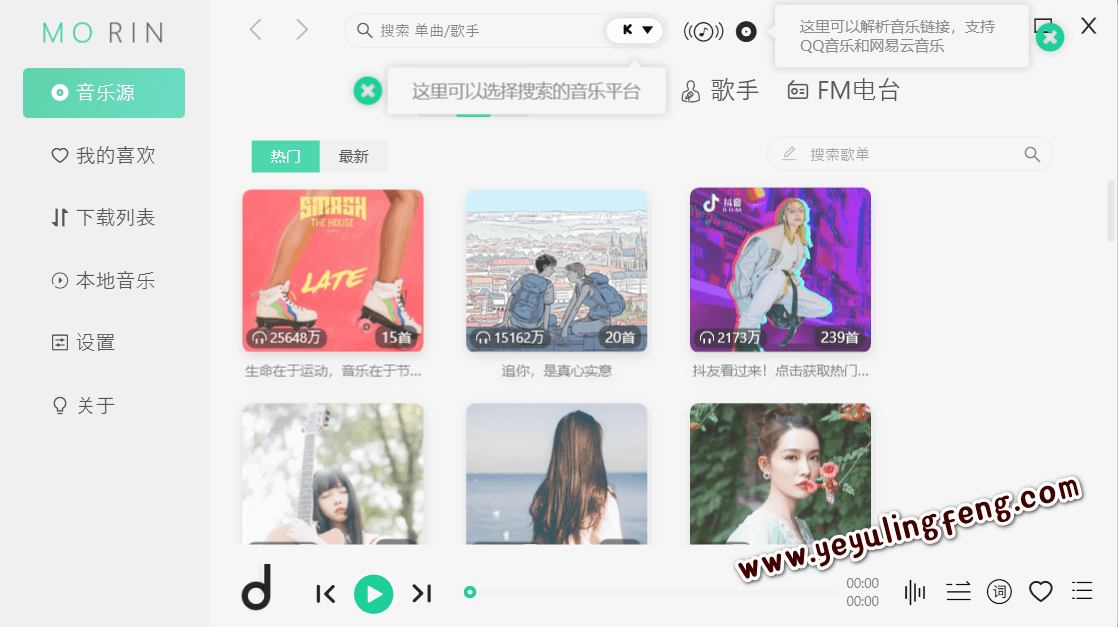Select 音乐源 music source
This screenshot has height=627, width=1118.
pyautogui.click(x=104, y=93)
